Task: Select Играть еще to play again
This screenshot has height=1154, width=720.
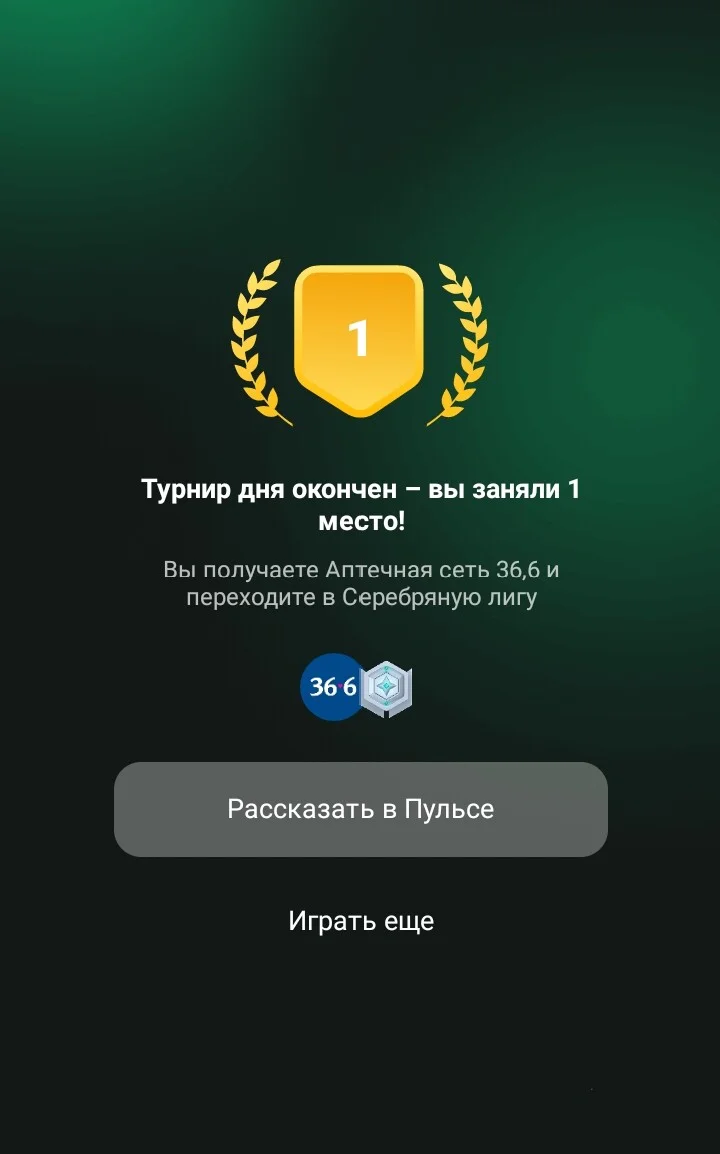Action: click(361, 921)
